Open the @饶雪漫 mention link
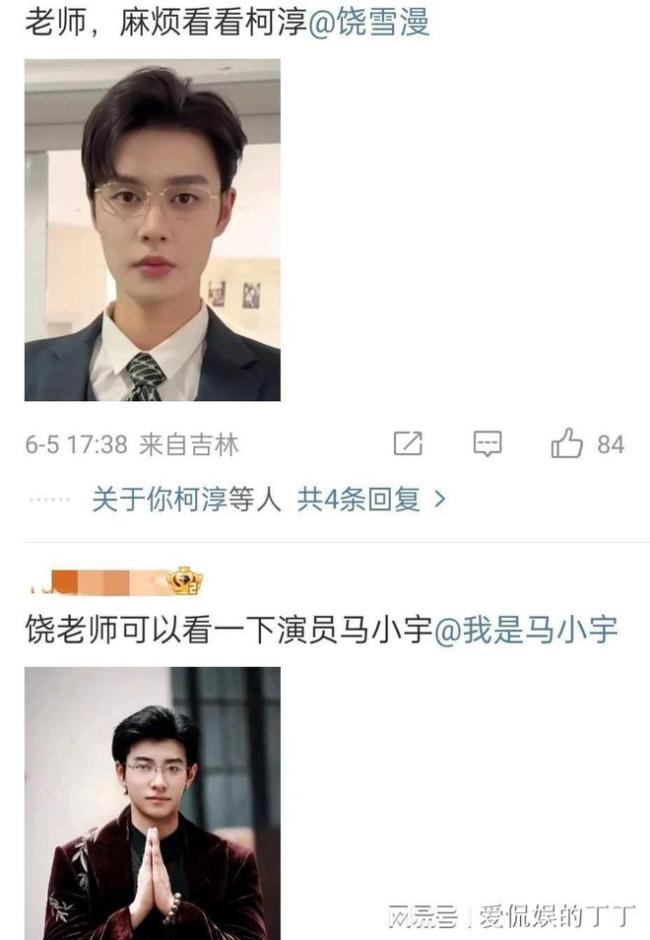Image resolution: width=650 pixels, height=940 pixels. pyautogui.click(x=370, y=21)
